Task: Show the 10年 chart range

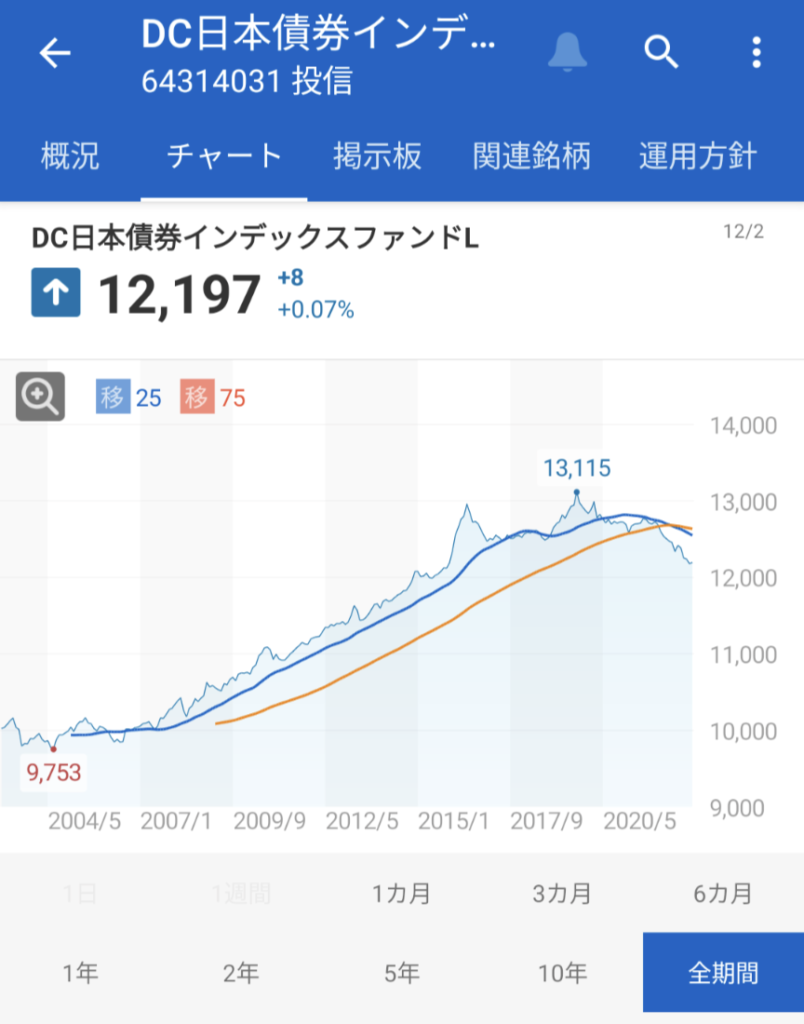Action: 562,972
